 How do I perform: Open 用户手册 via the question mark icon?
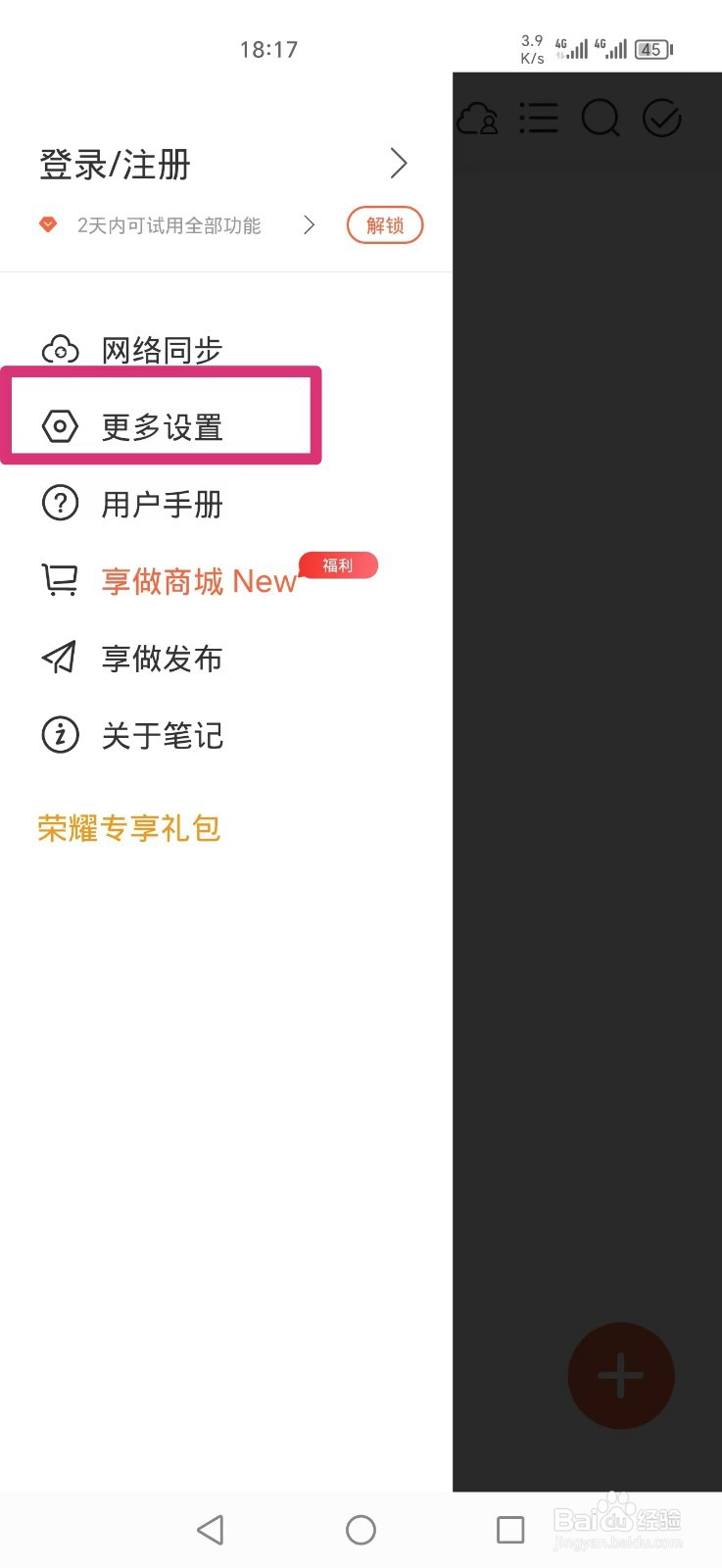[60, 503]
